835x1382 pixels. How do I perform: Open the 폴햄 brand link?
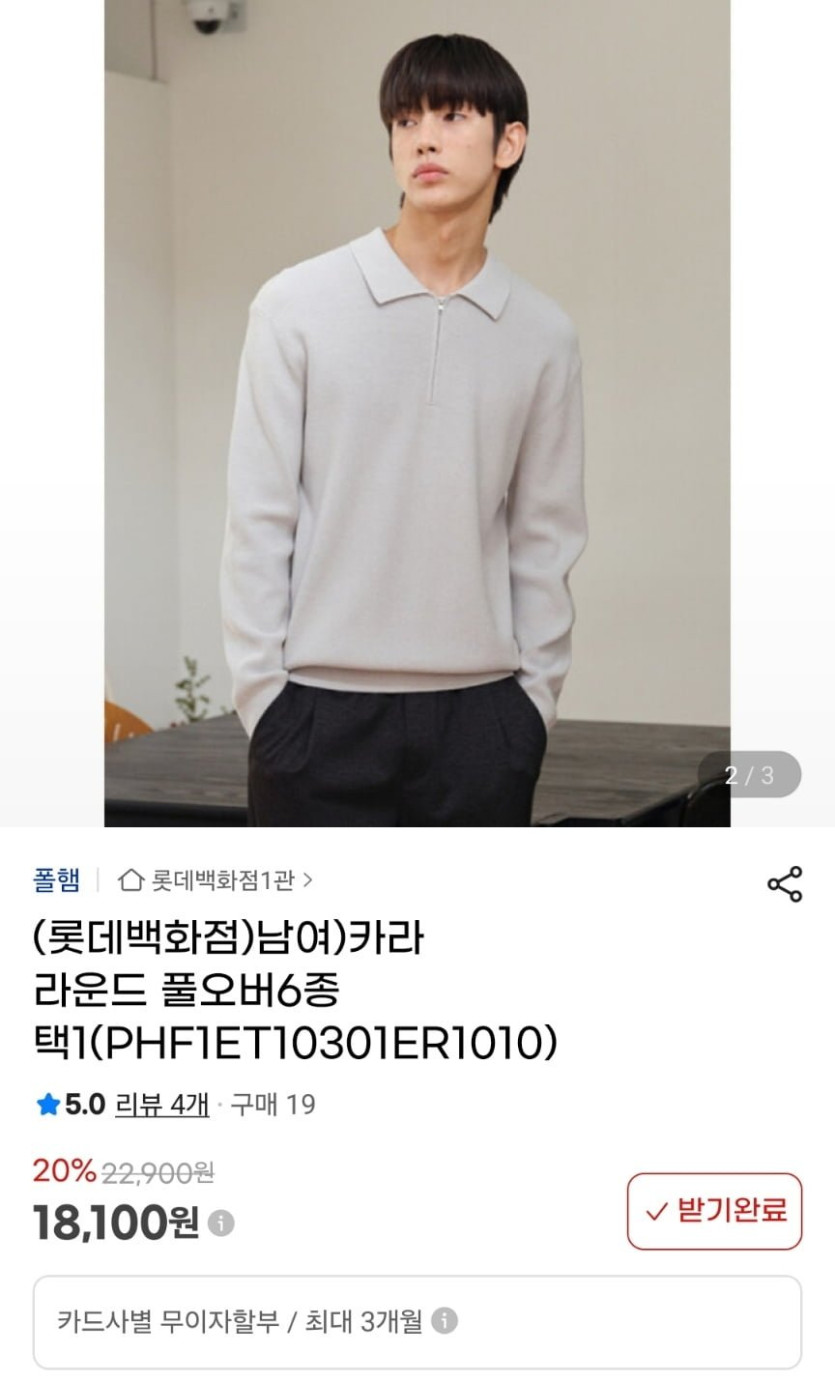tap(56, 880)
